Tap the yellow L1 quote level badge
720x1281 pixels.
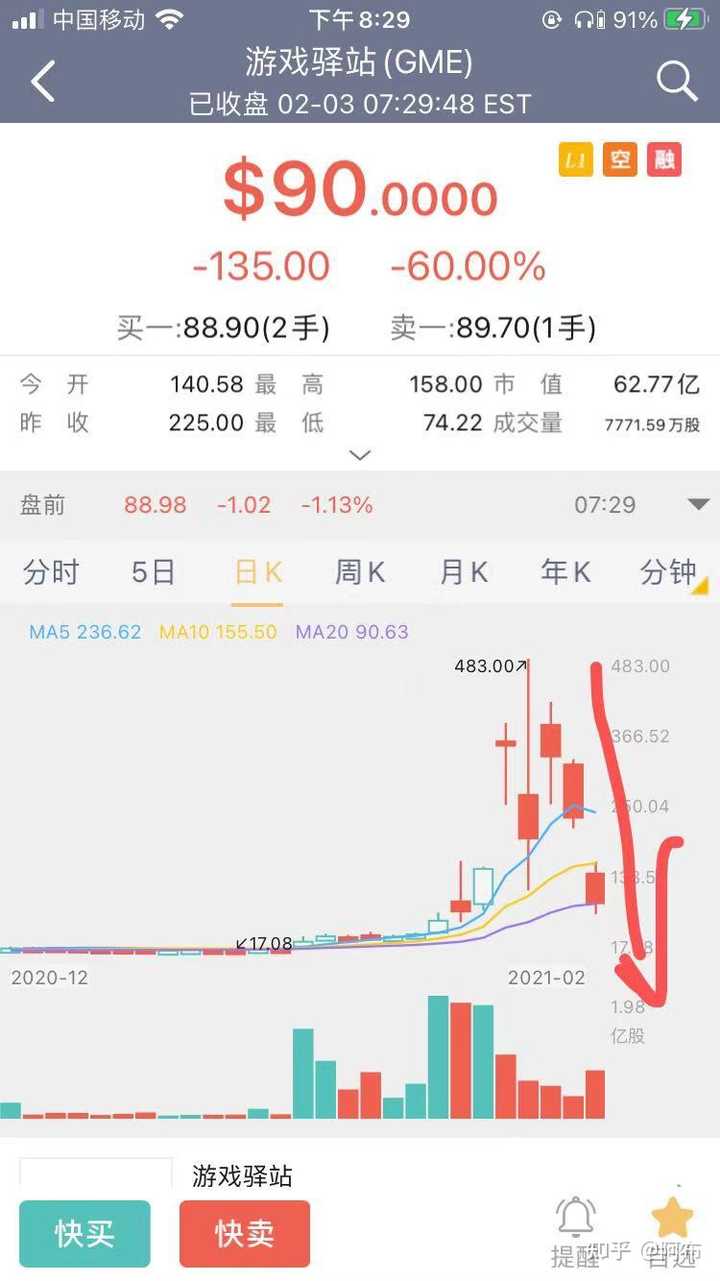tap(576, 160)
